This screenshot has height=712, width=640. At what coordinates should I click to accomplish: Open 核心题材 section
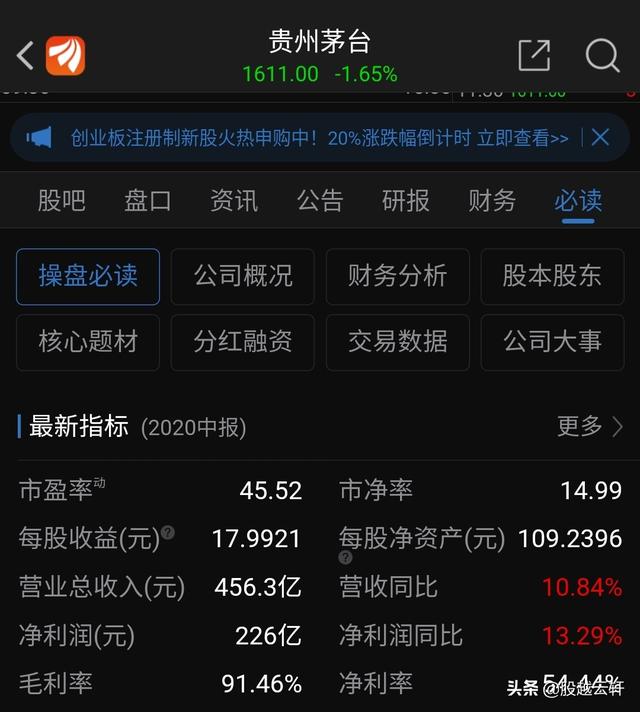(x=88, y=342)
